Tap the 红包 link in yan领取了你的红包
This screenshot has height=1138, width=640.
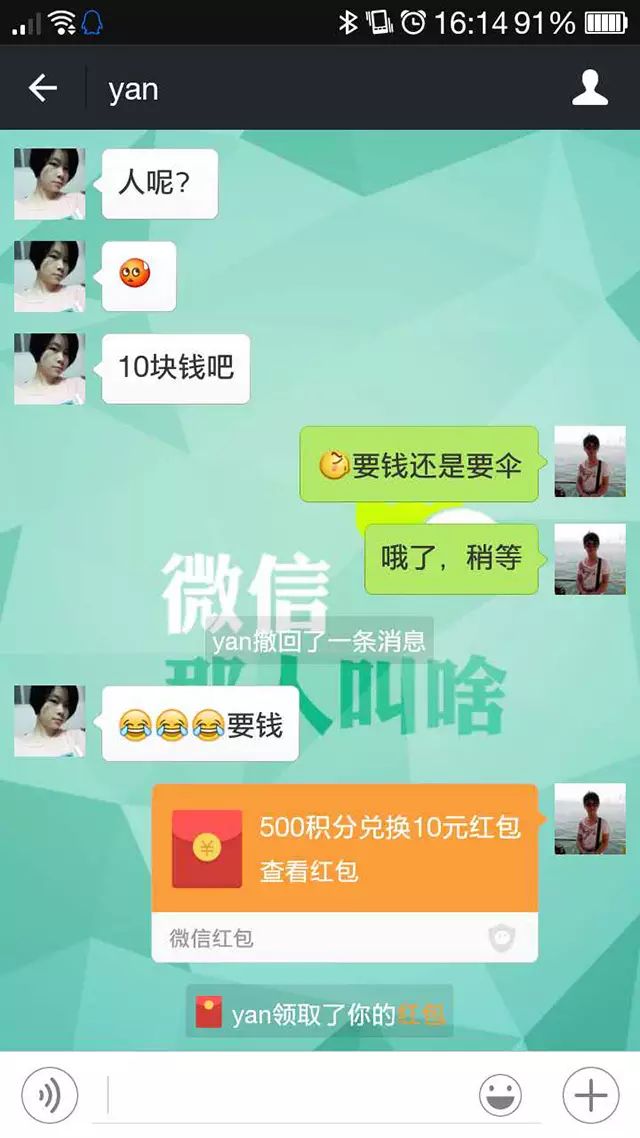[421, 1014]
